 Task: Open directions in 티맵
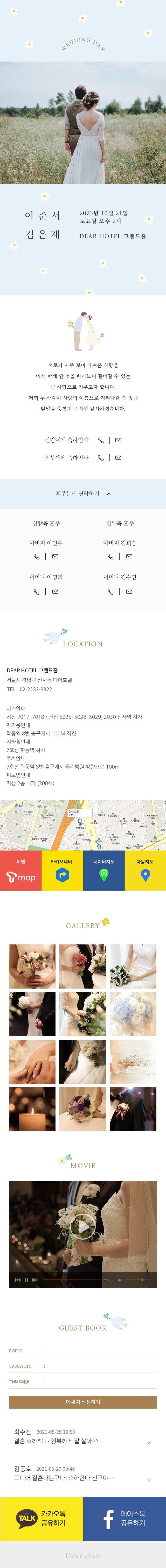point(21,871)
